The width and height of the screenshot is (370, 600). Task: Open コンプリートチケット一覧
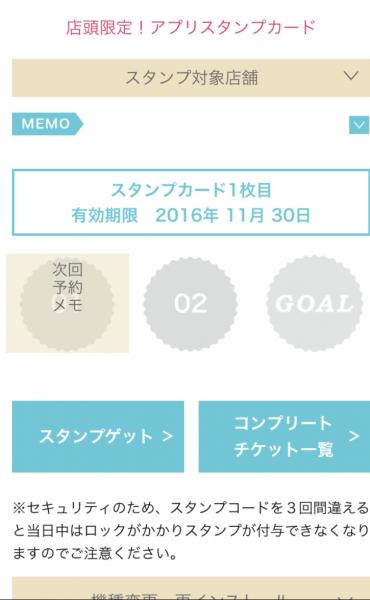(284, 437)
